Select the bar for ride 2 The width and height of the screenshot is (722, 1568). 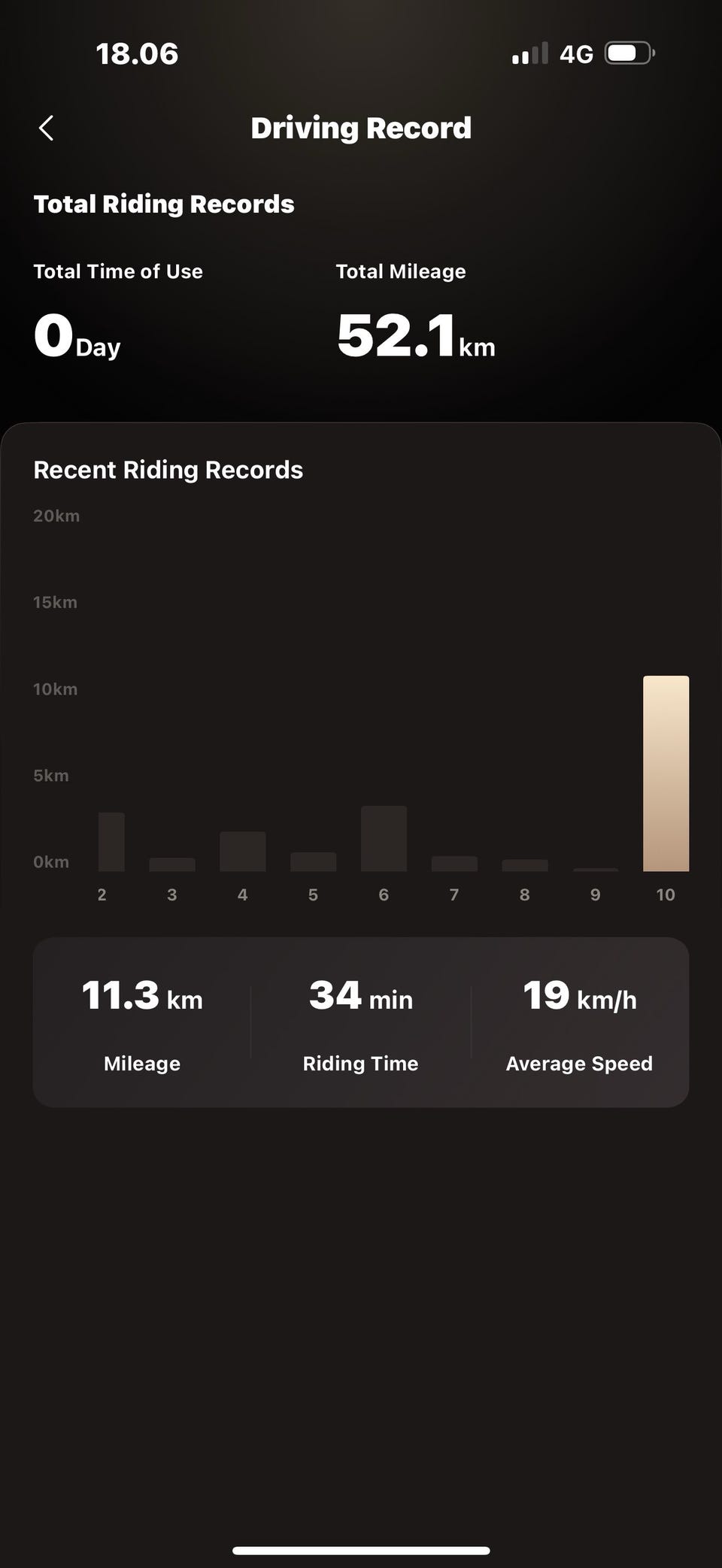click(x=111, y=842)
